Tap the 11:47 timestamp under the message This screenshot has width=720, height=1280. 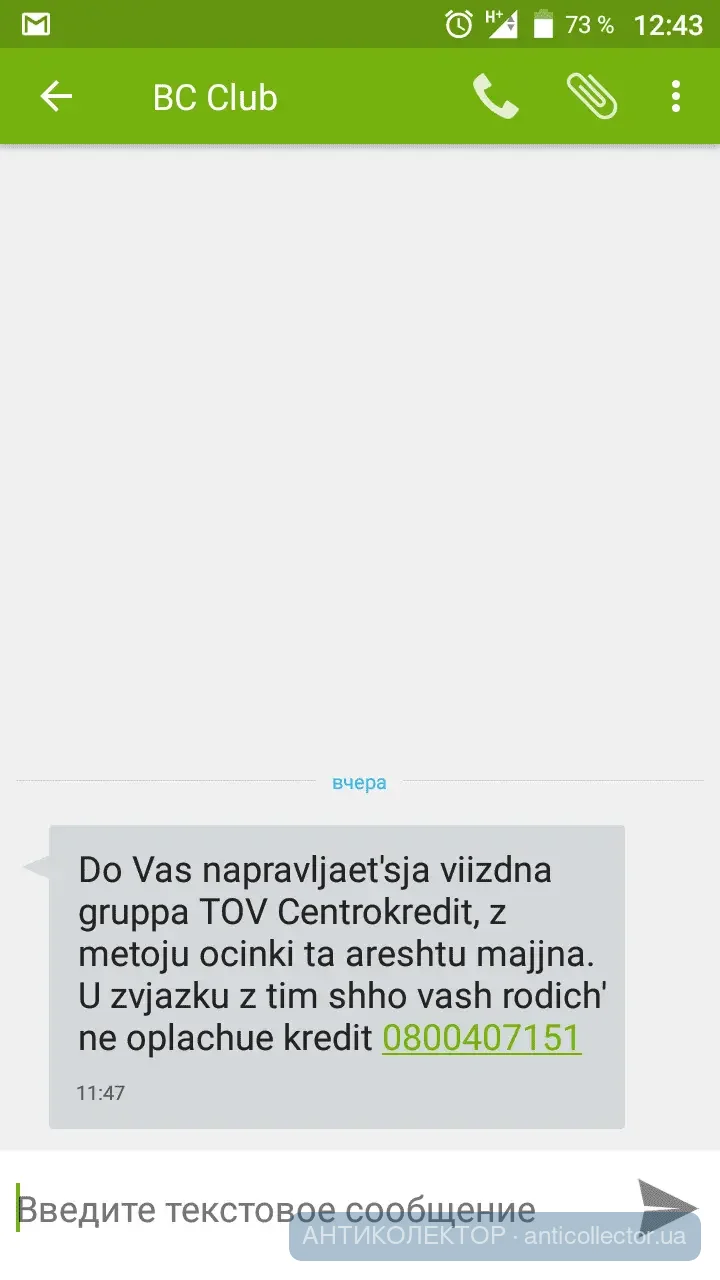pos(100,1093)
